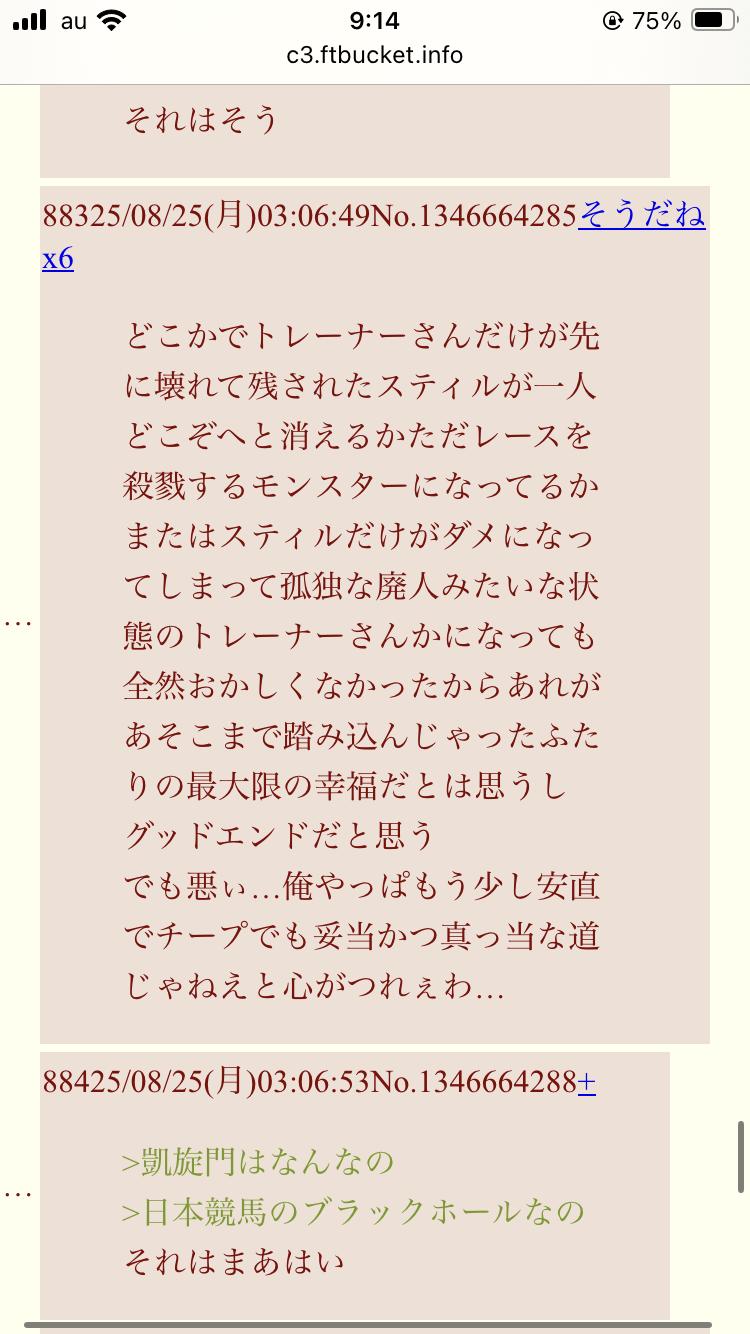Tap the そうだねx6 link on post 883
Viewport: 750px width, 1334px height.
click(641, 215)
